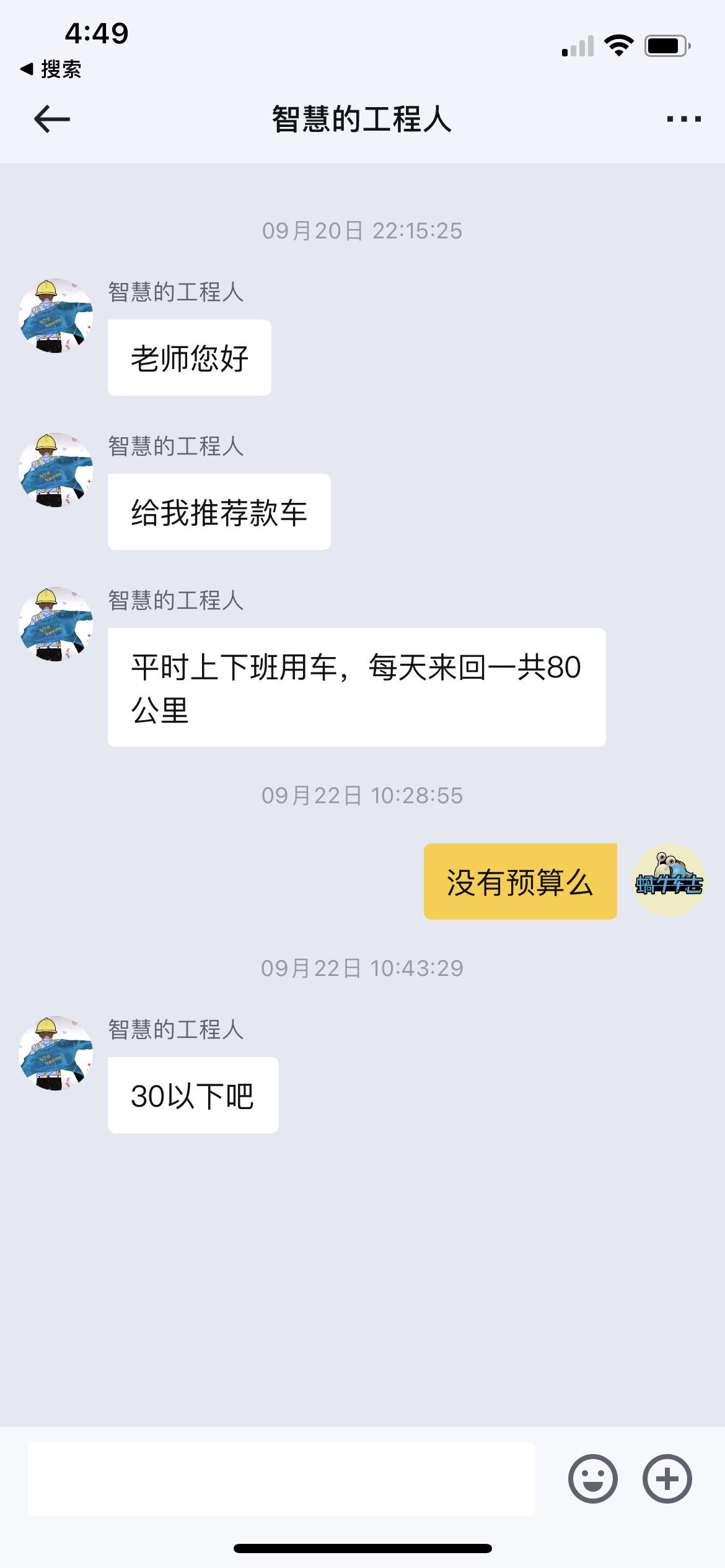Select the 30以下吧 message bubble
725x1568 pixels.
(192, 1095)
